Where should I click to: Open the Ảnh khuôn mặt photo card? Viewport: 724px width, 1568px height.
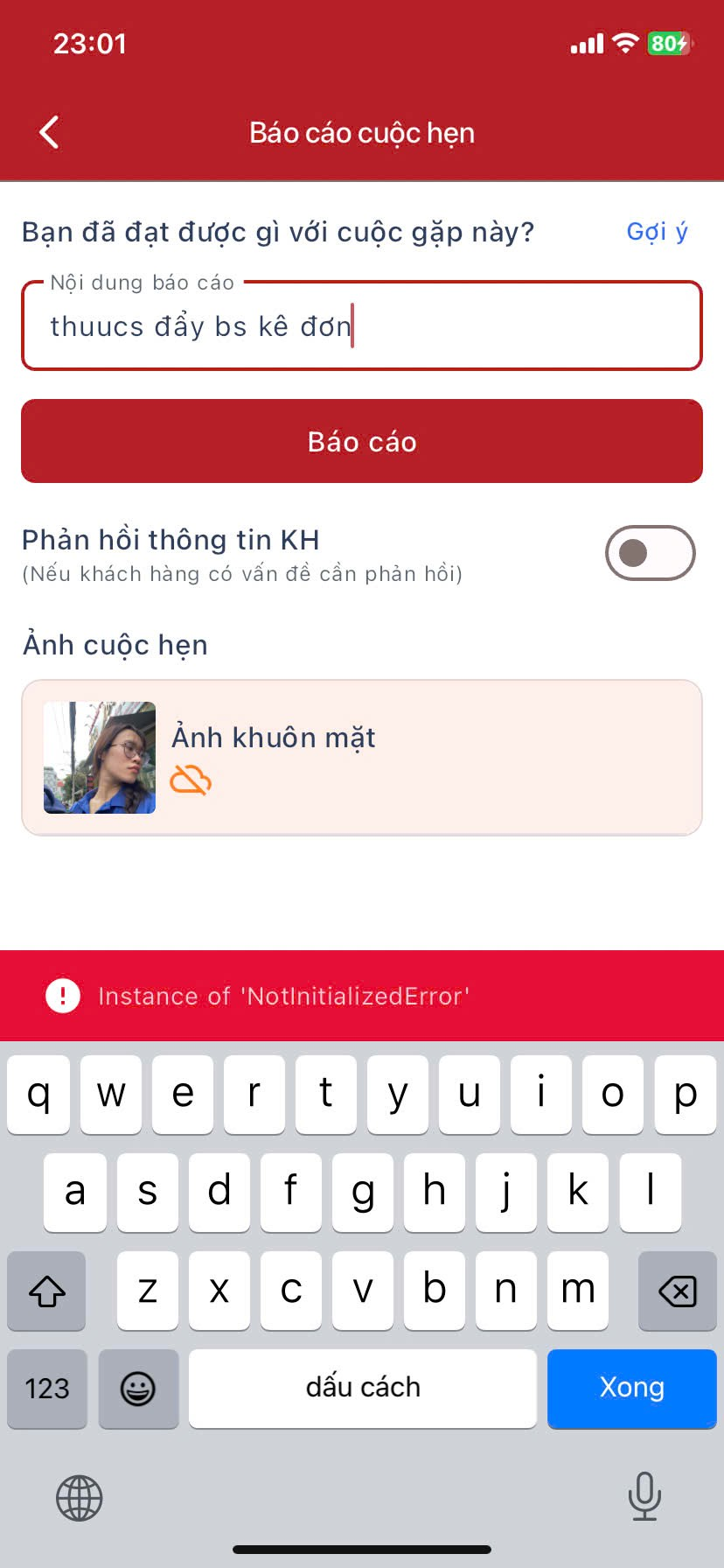point(362,758)
